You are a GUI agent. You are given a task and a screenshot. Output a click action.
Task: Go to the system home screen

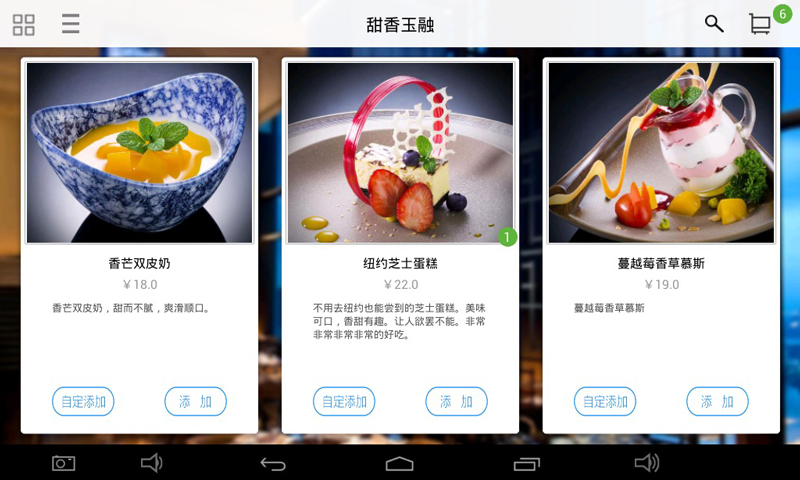(399, 463)
